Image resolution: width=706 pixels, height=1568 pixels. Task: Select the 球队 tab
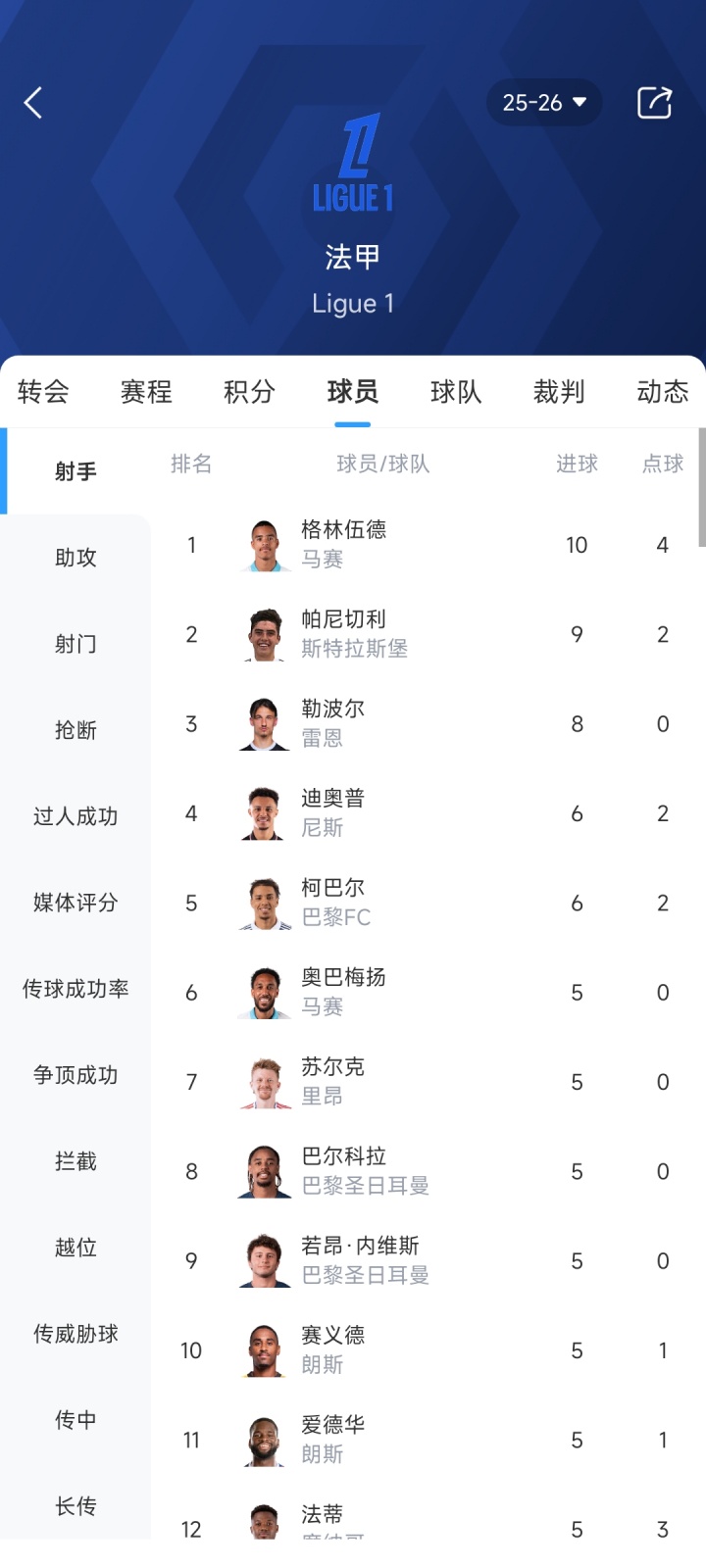pos(456,392)
